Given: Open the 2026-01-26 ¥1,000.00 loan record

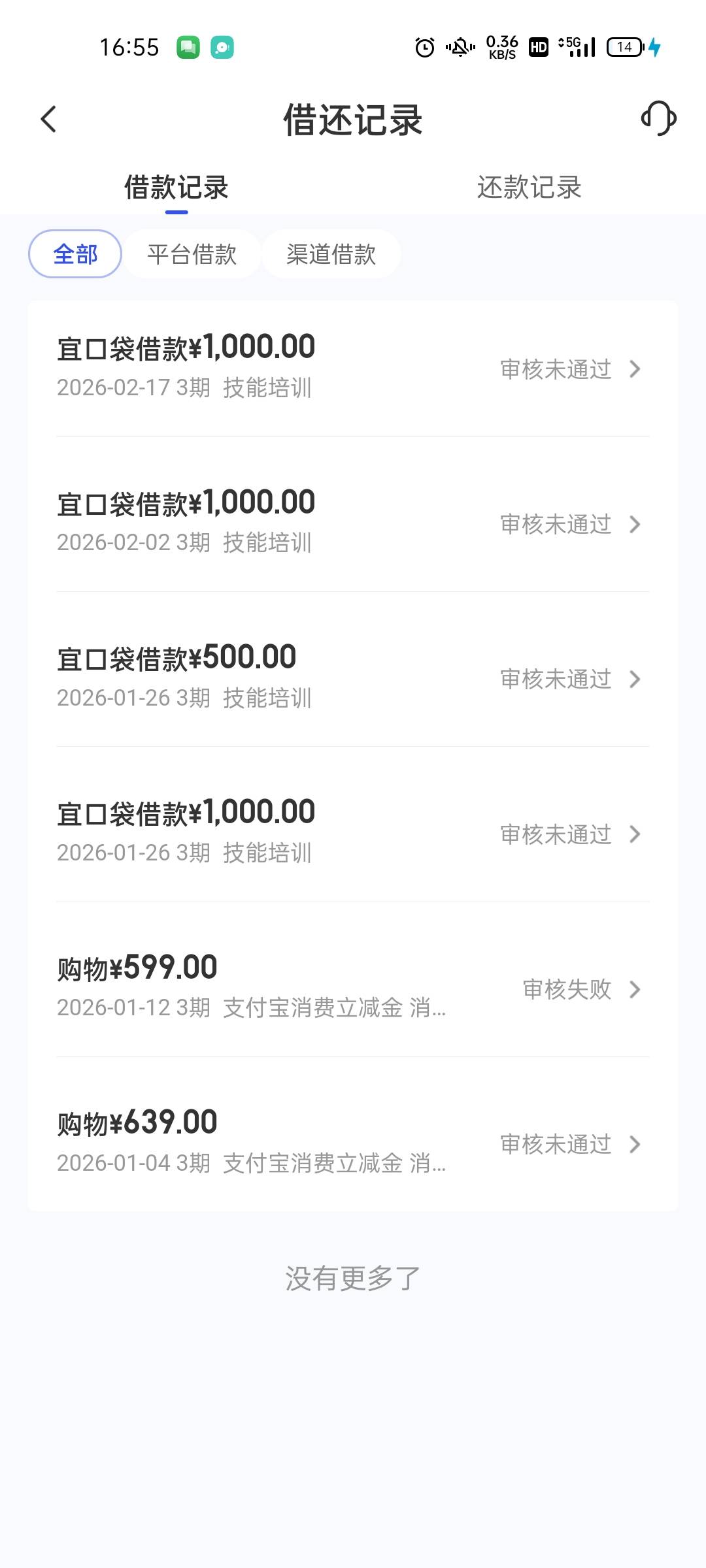Looking at the screenshot, I should click(353, 833).
